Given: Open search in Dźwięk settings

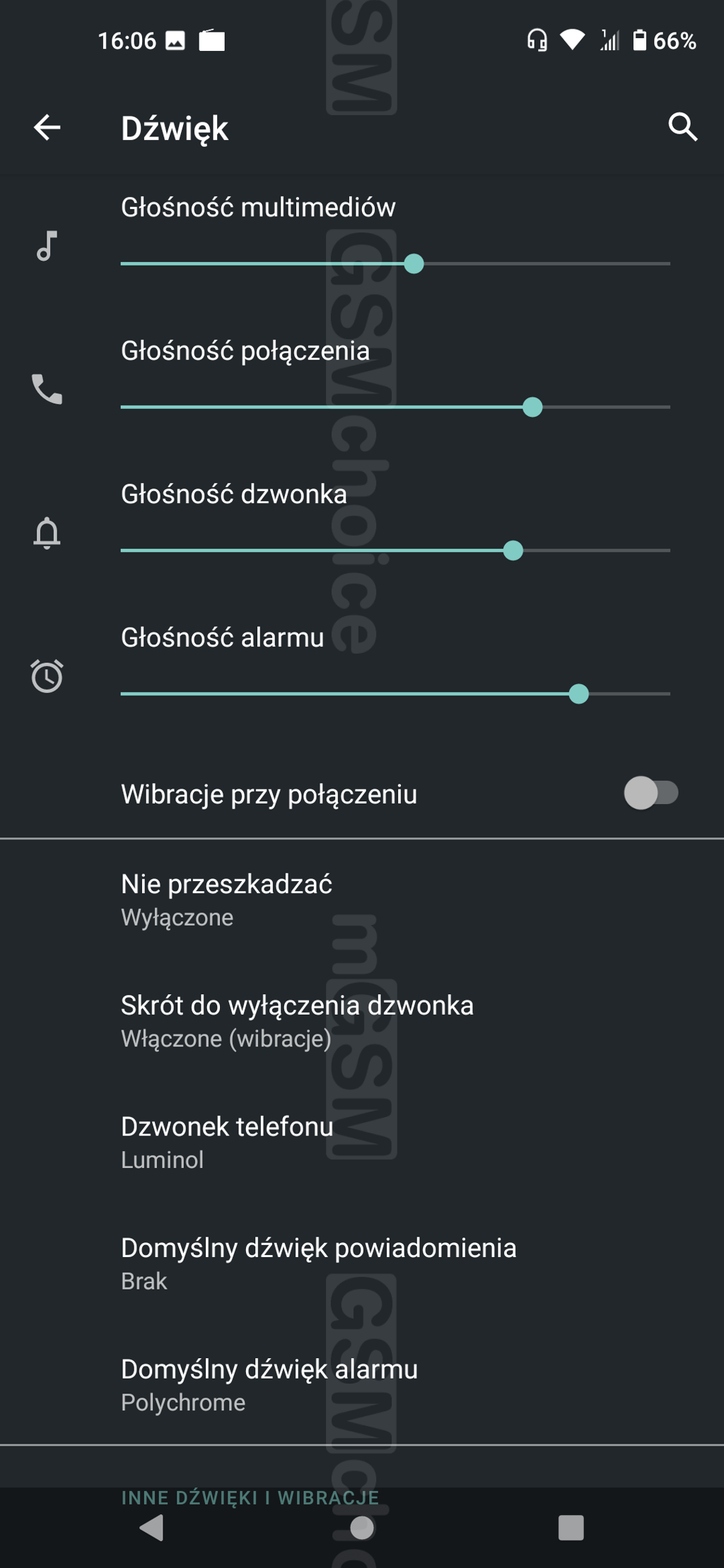Looking at the screenshot, I should pyautogui.click(x=682, y=128).
